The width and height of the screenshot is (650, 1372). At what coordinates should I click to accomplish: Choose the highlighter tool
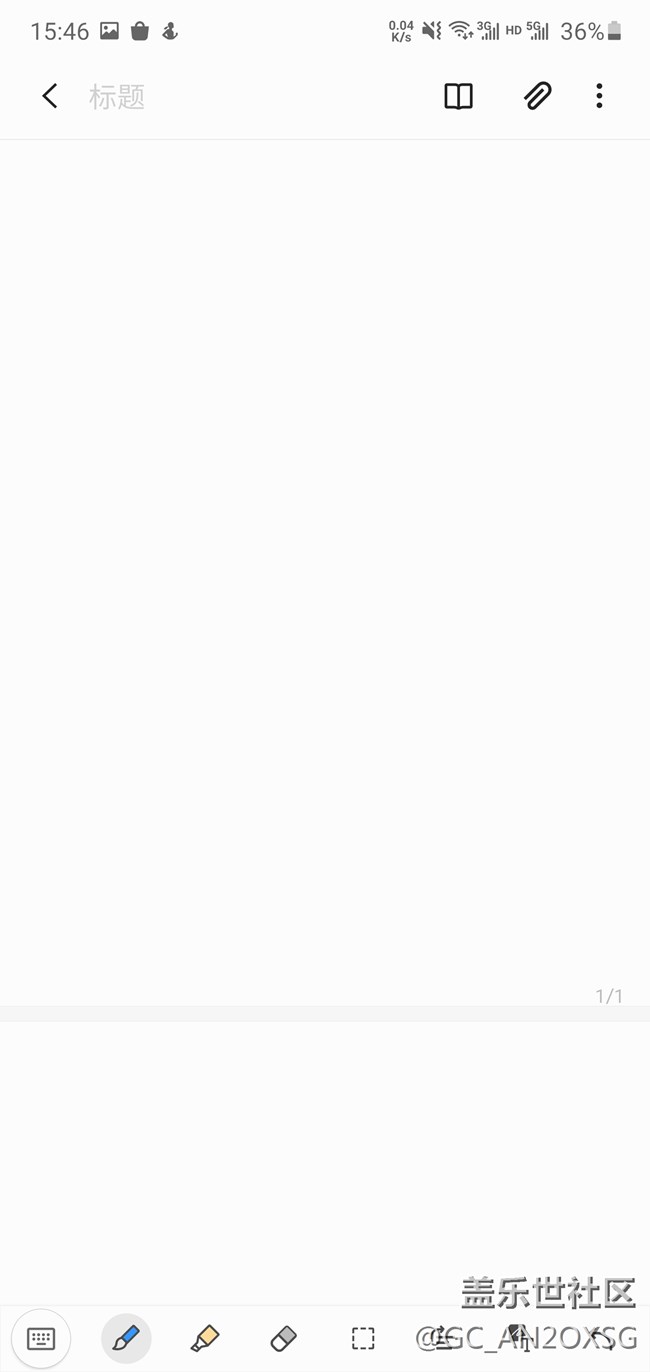click(x=205, y=1338)
